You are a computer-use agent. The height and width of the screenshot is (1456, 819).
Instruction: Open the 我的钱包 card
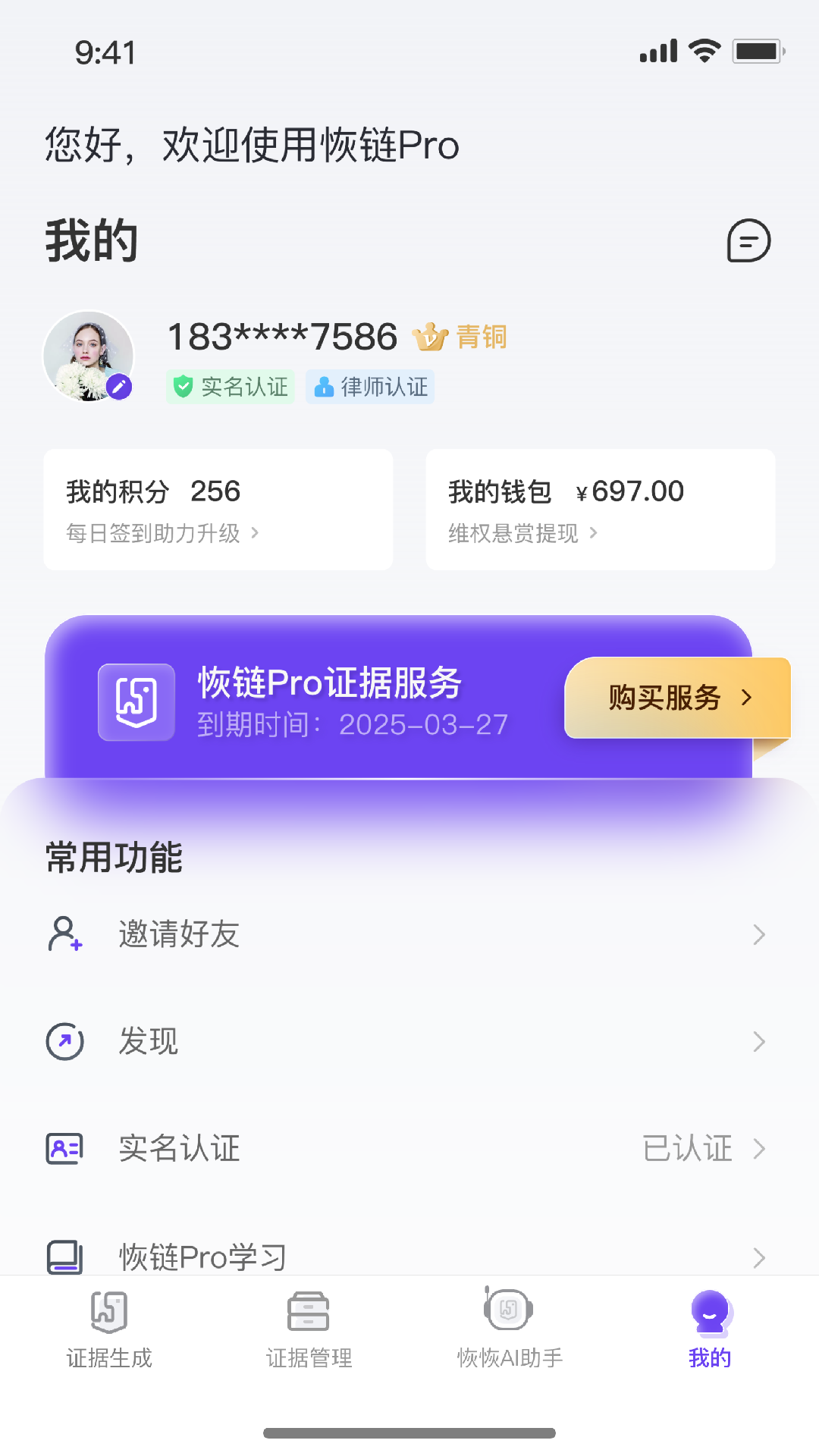click(x=600, y=510)
